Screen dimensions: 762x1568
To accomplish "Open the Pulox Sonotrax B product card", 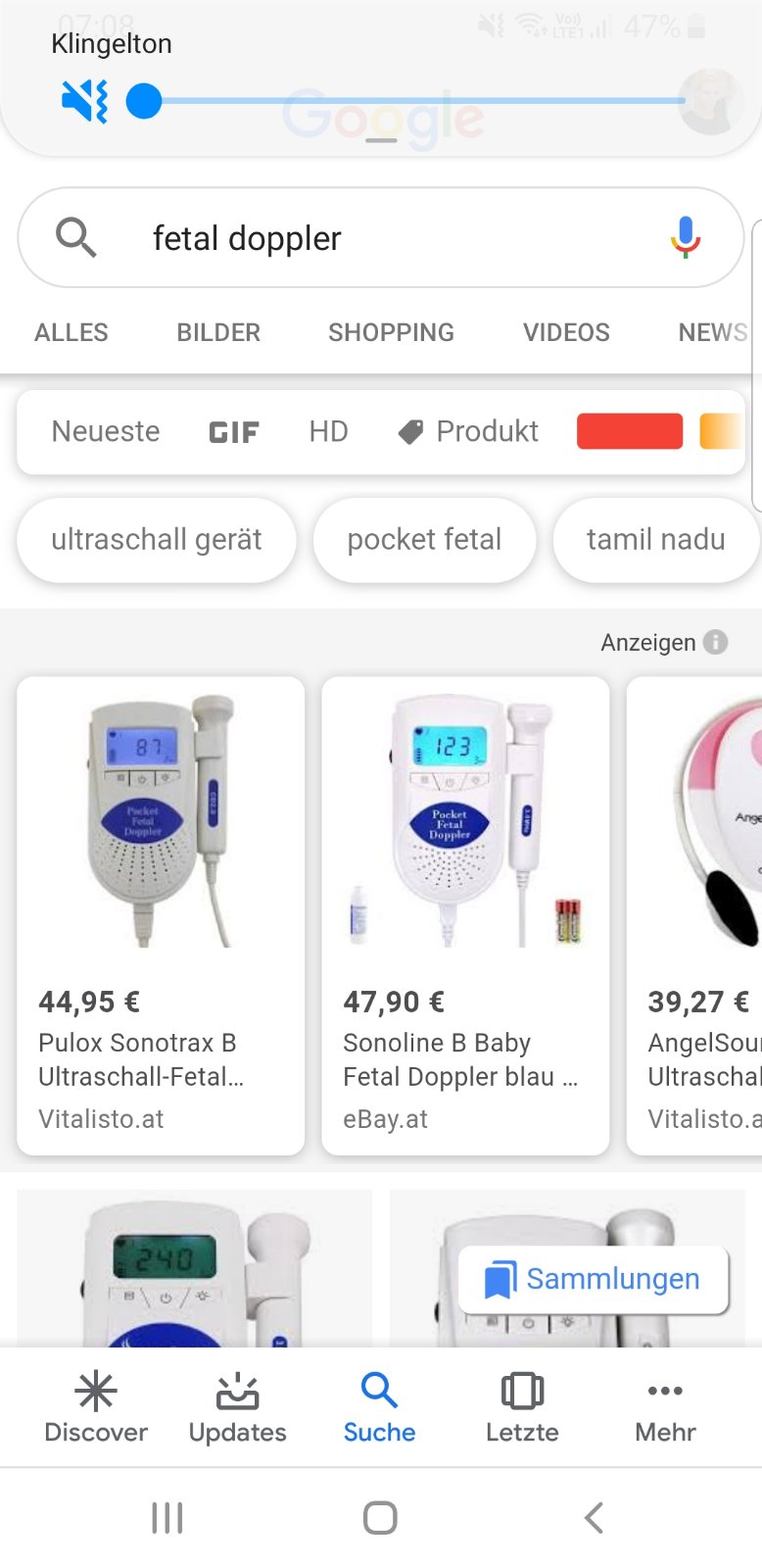I will coord(161,915).
